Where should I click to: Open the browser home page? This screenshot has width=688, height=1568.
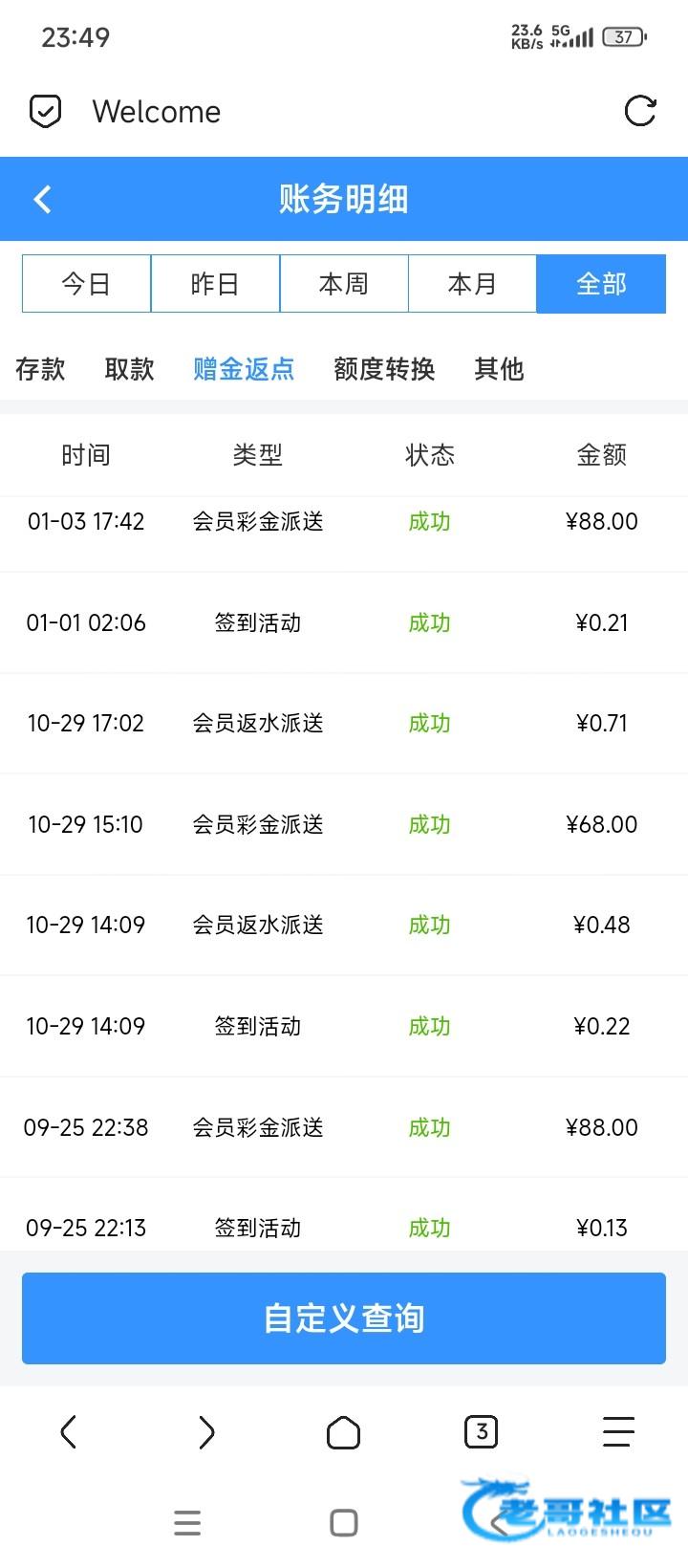point(344,1432)
